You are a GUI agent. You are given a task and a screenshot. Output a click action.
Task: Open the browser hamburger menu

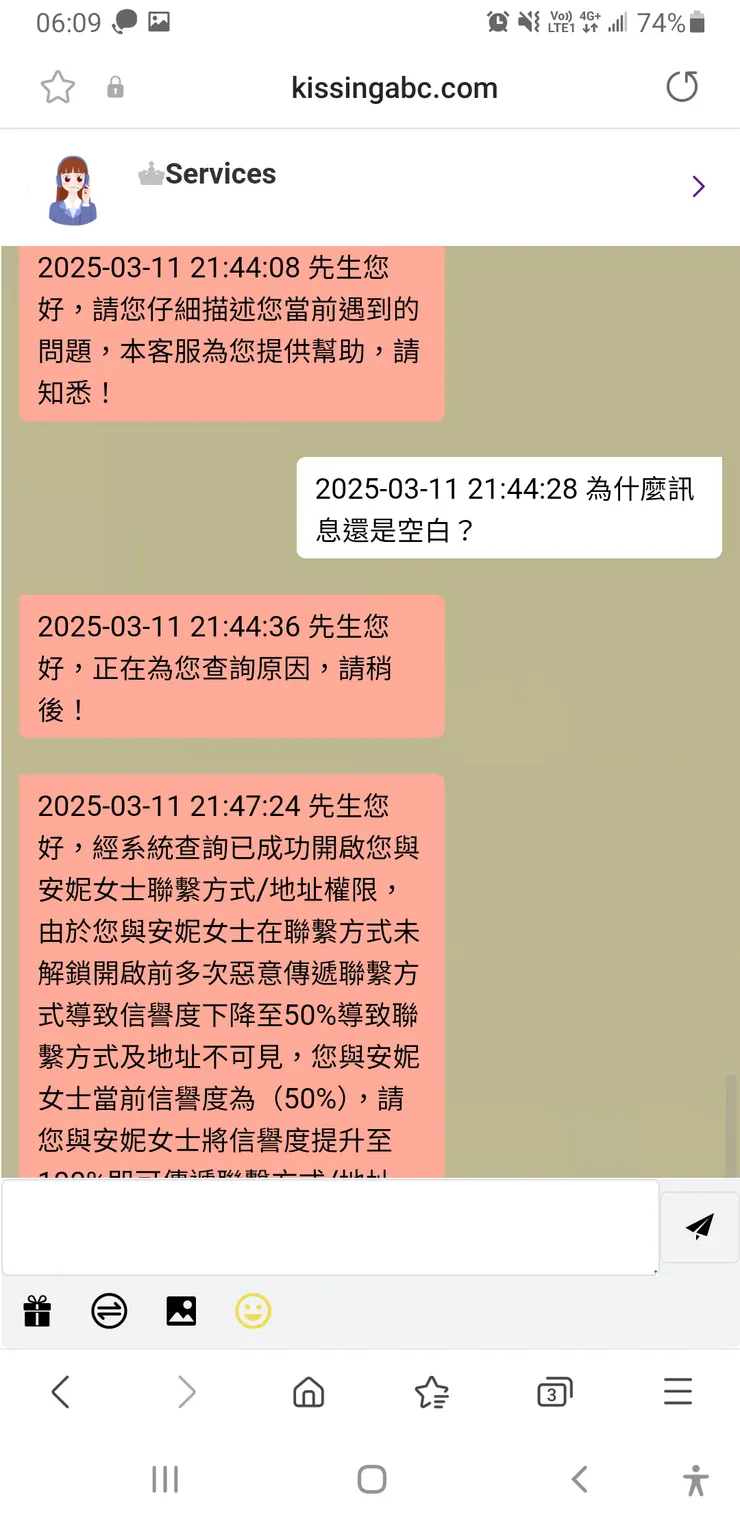pyautogui.click(x=677, y=1391)
